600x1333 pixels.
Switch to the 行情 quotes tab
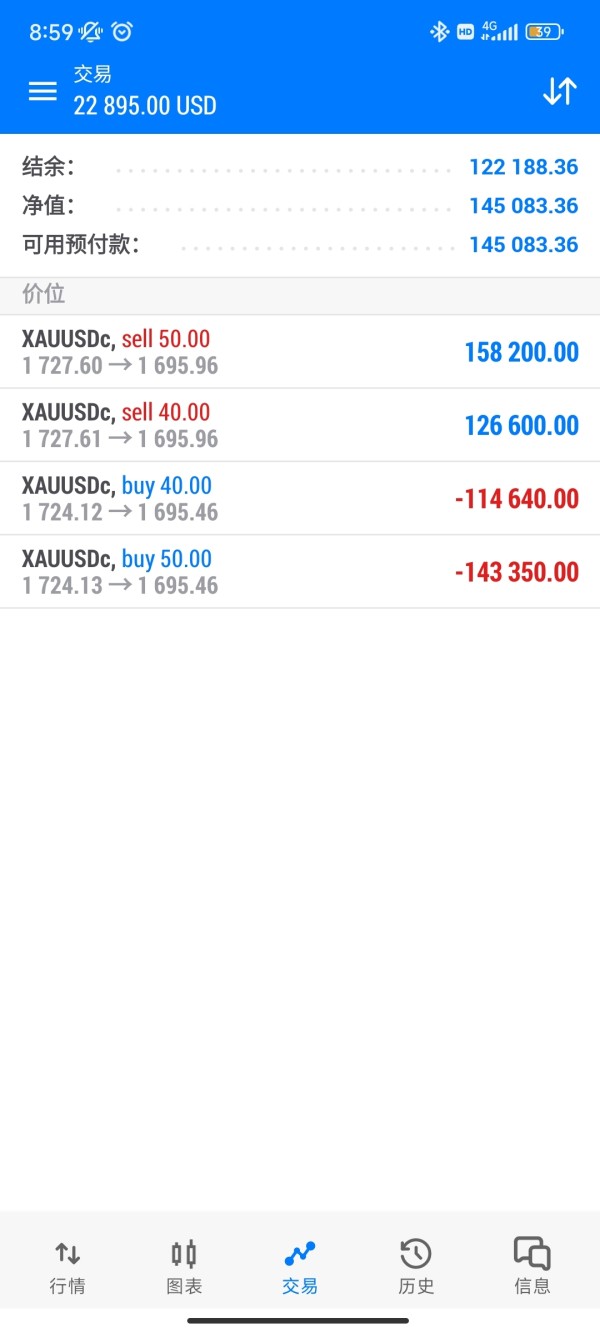tap(67, 1266)
